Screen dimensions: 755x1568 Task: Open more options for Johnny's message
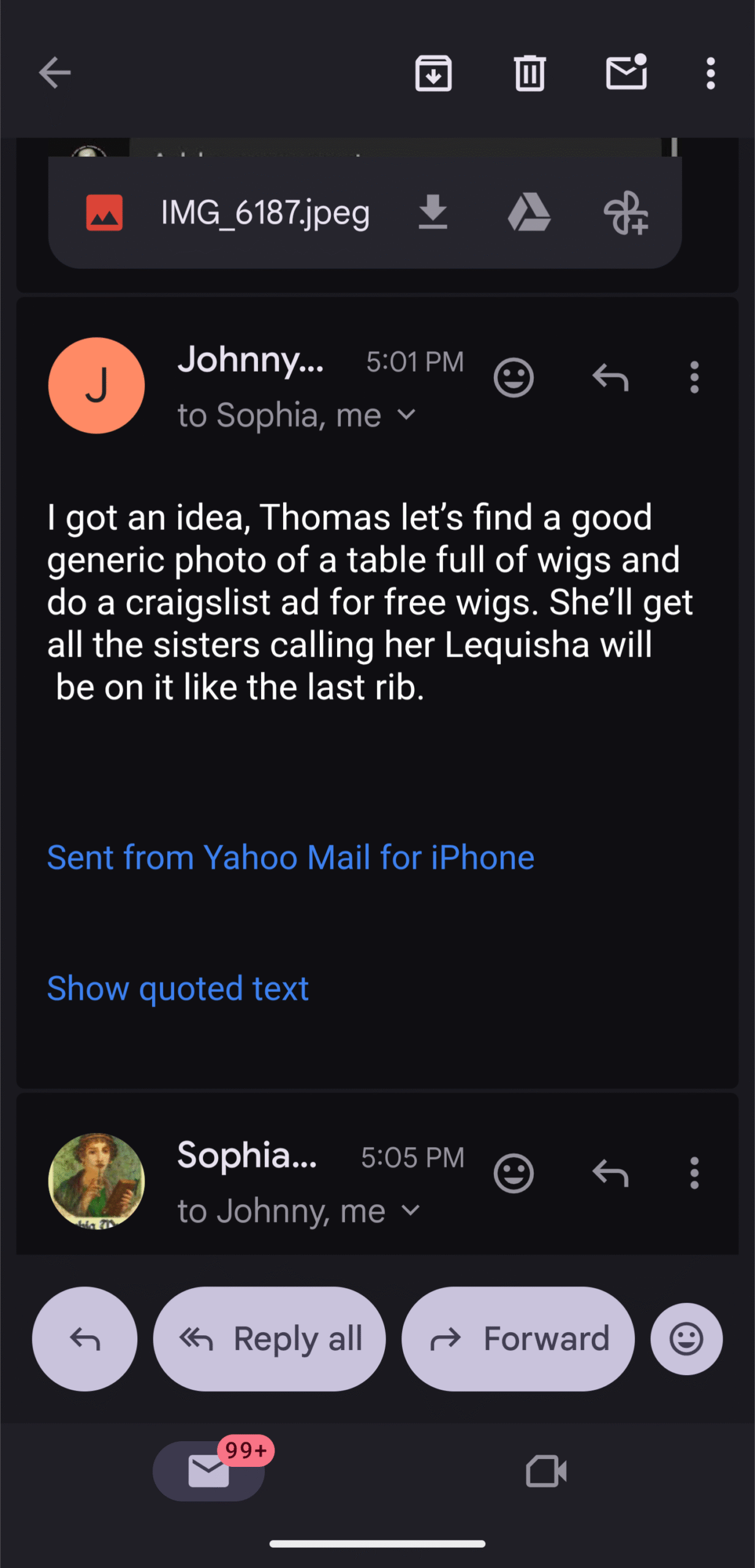(694, 377)
